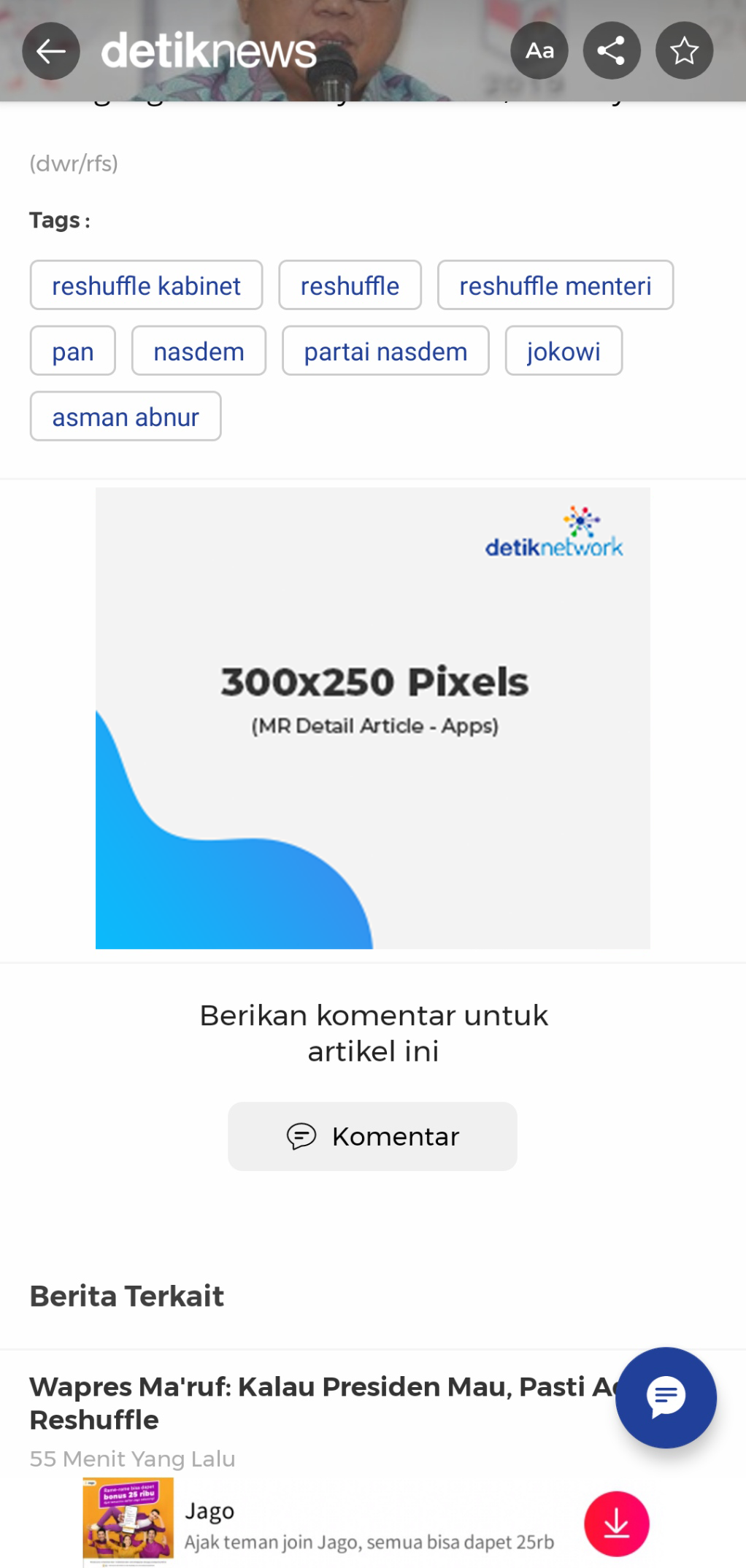Viewport: 746px width, 1568px height.
Task: Open the Aa font size option
Action: click(539, 51)
